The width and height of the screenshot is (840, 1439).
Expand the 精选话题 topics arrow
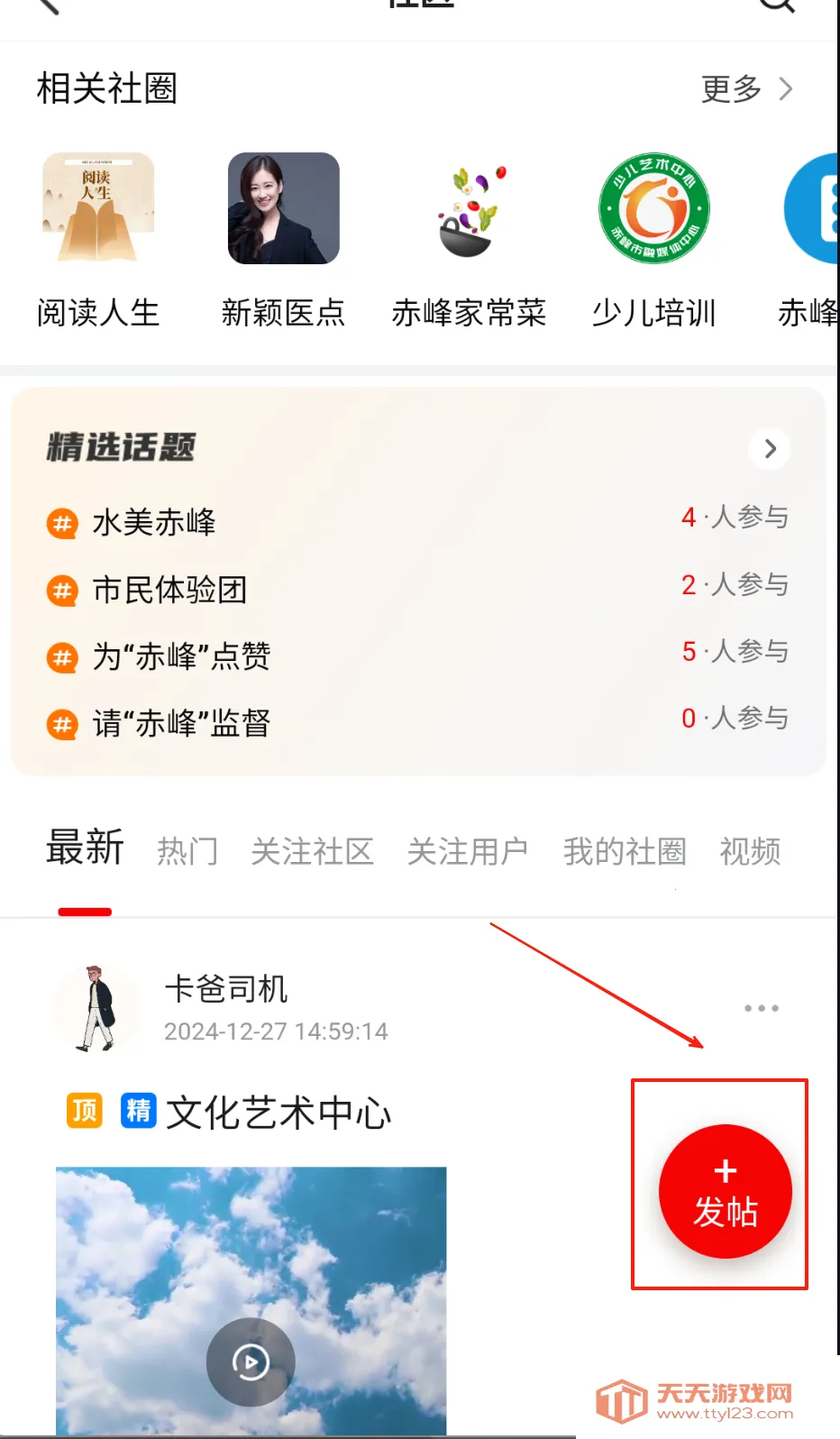click(770, 448)
